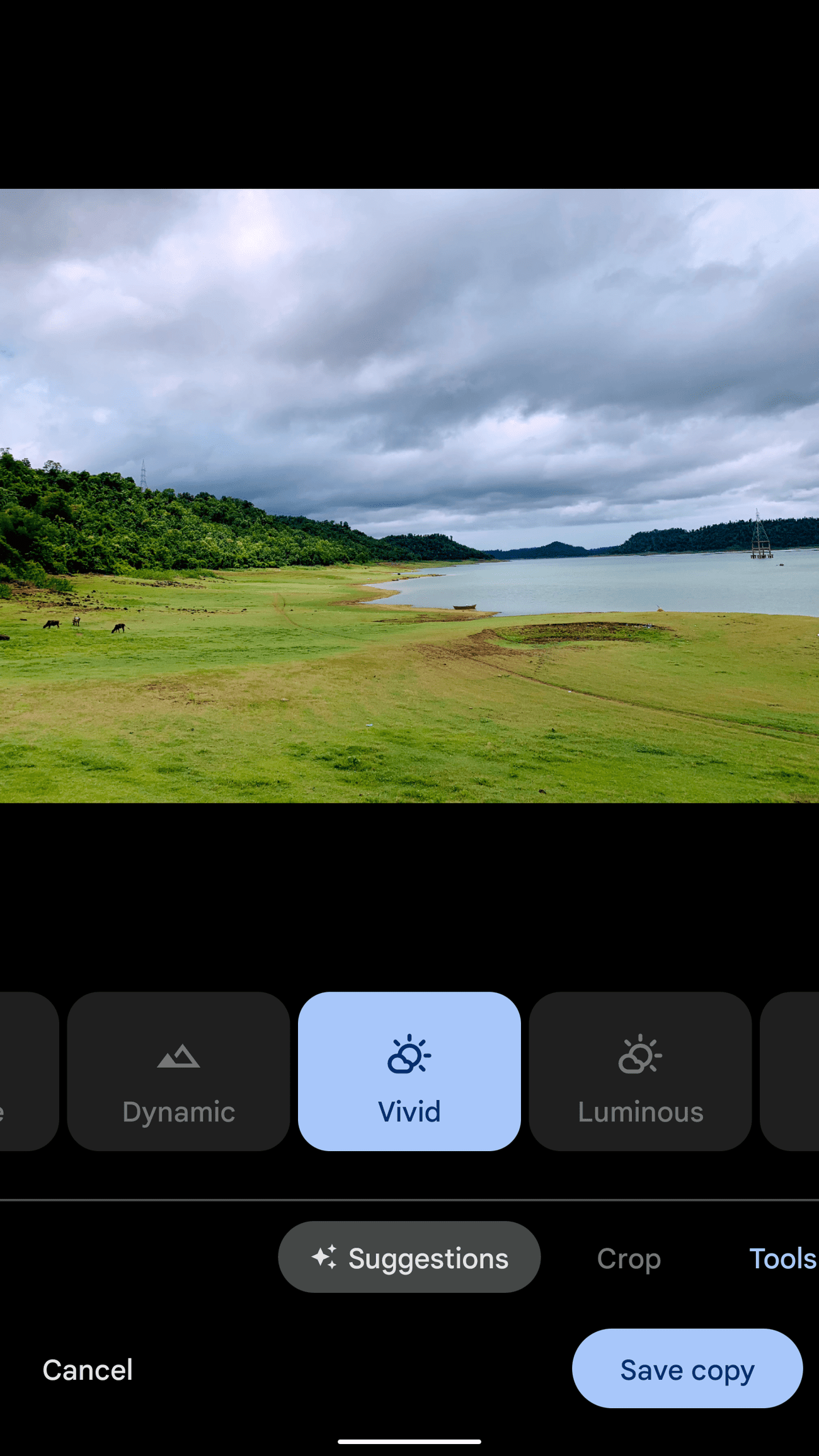Switch to the Suggestions tab
Image resolution: width=819 pixels, height=1456 pixels.
pyautogui.click(x=409, y=1258)
